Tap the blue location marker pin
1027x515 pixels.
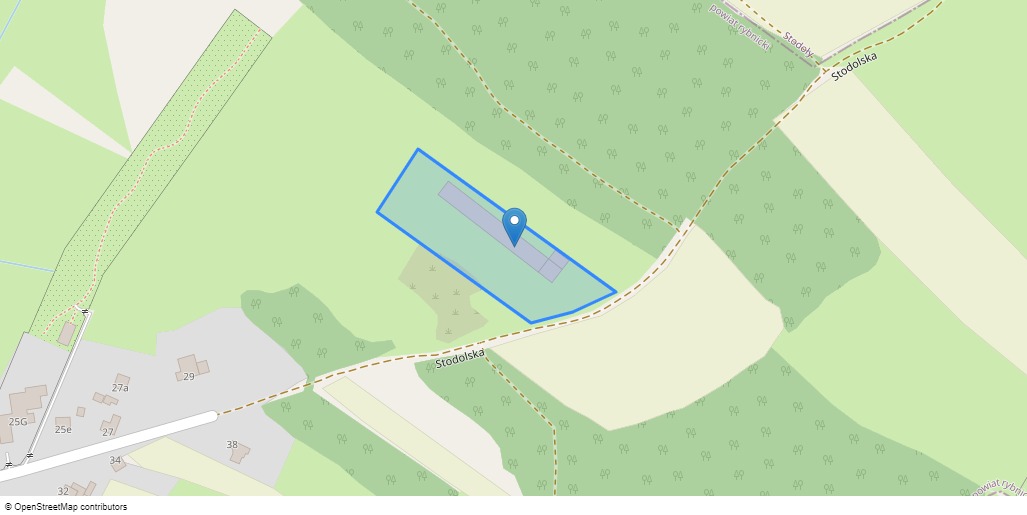(514, 224)
